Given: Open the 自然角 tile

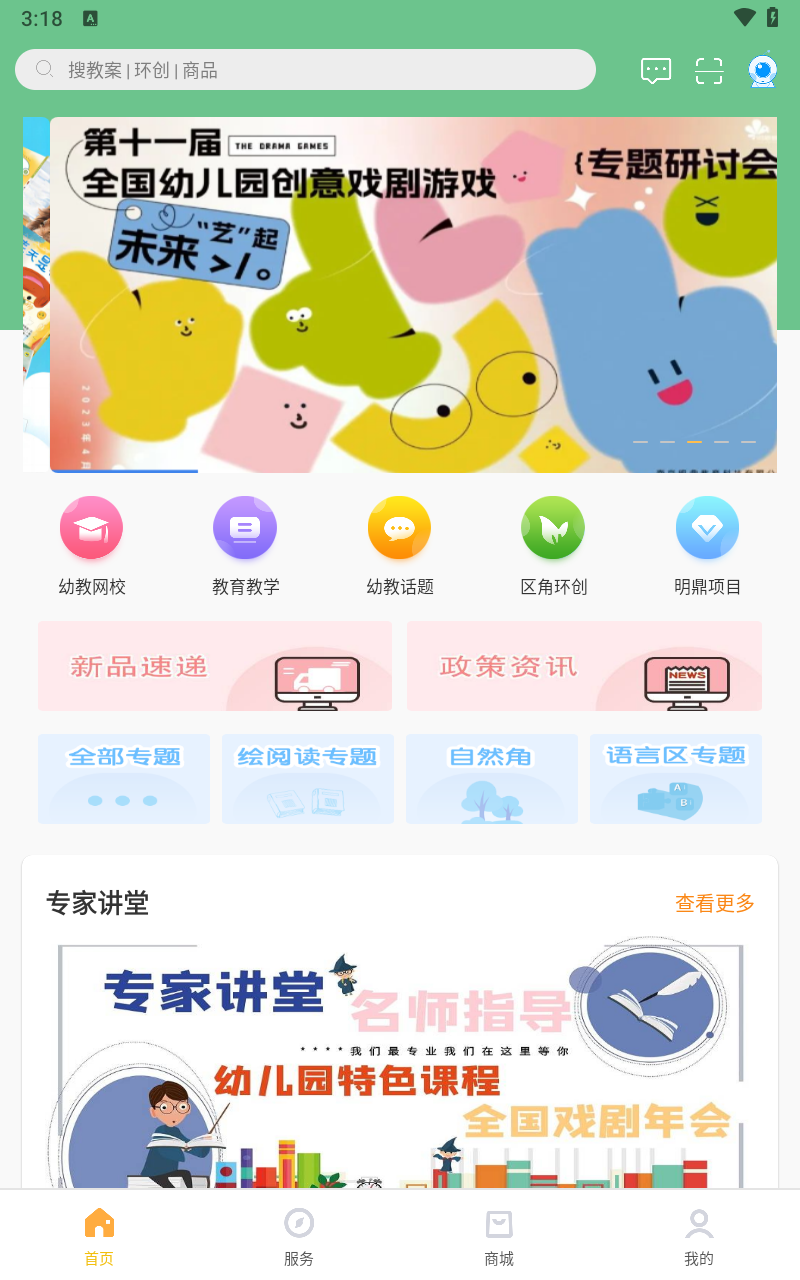Looking at the screenshot, I should [492, 779].
